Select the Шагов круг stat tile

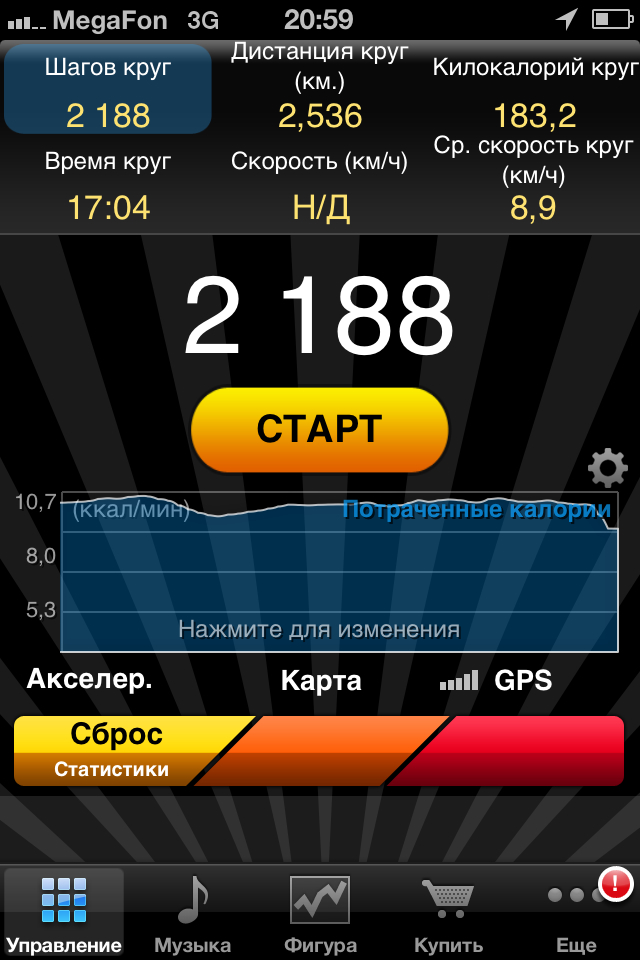pos(108,90)
